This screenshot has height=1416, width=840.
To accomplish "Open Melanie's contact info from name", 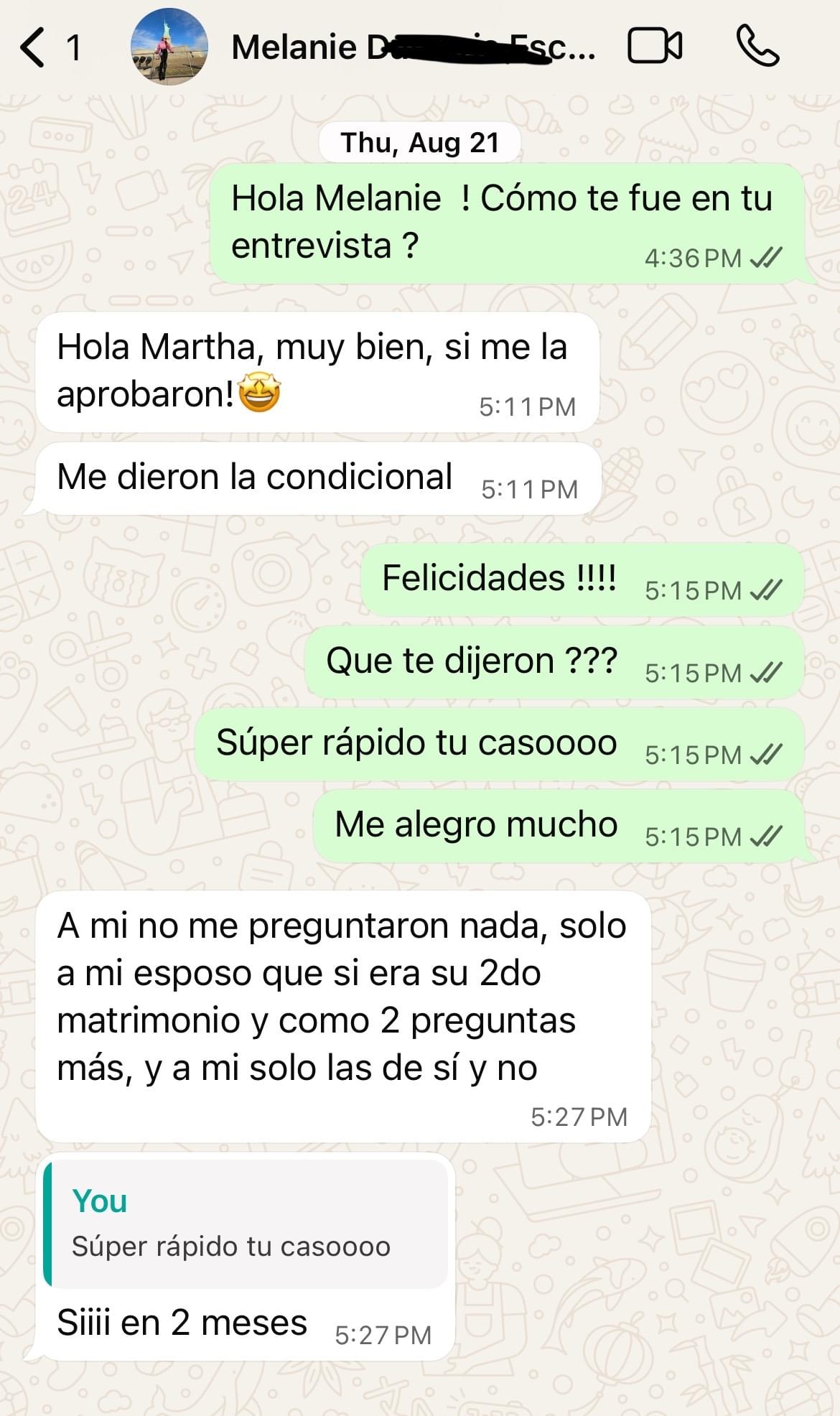I will click(413, 48).
